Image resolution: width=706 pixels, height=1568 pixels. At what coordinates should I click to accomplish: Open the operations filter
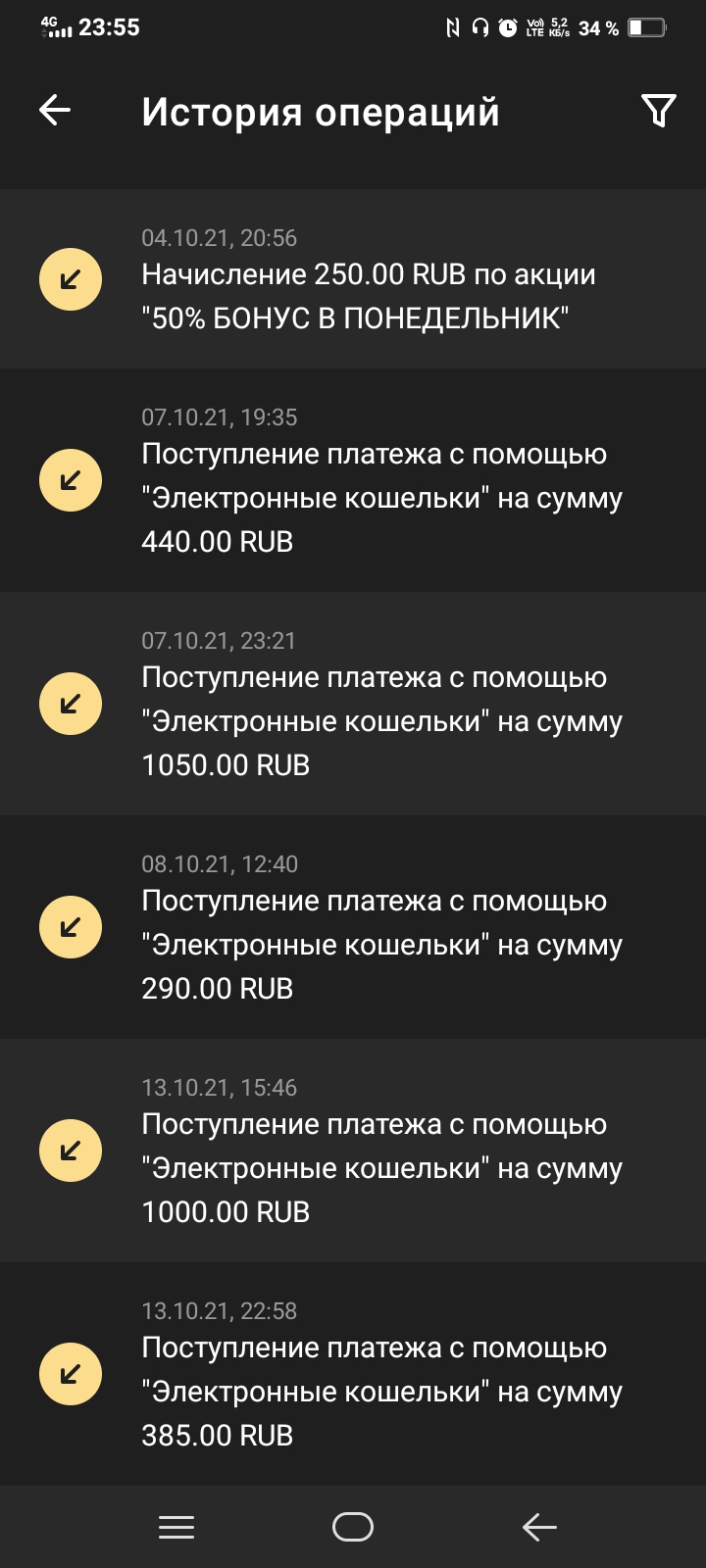point(658,111)
